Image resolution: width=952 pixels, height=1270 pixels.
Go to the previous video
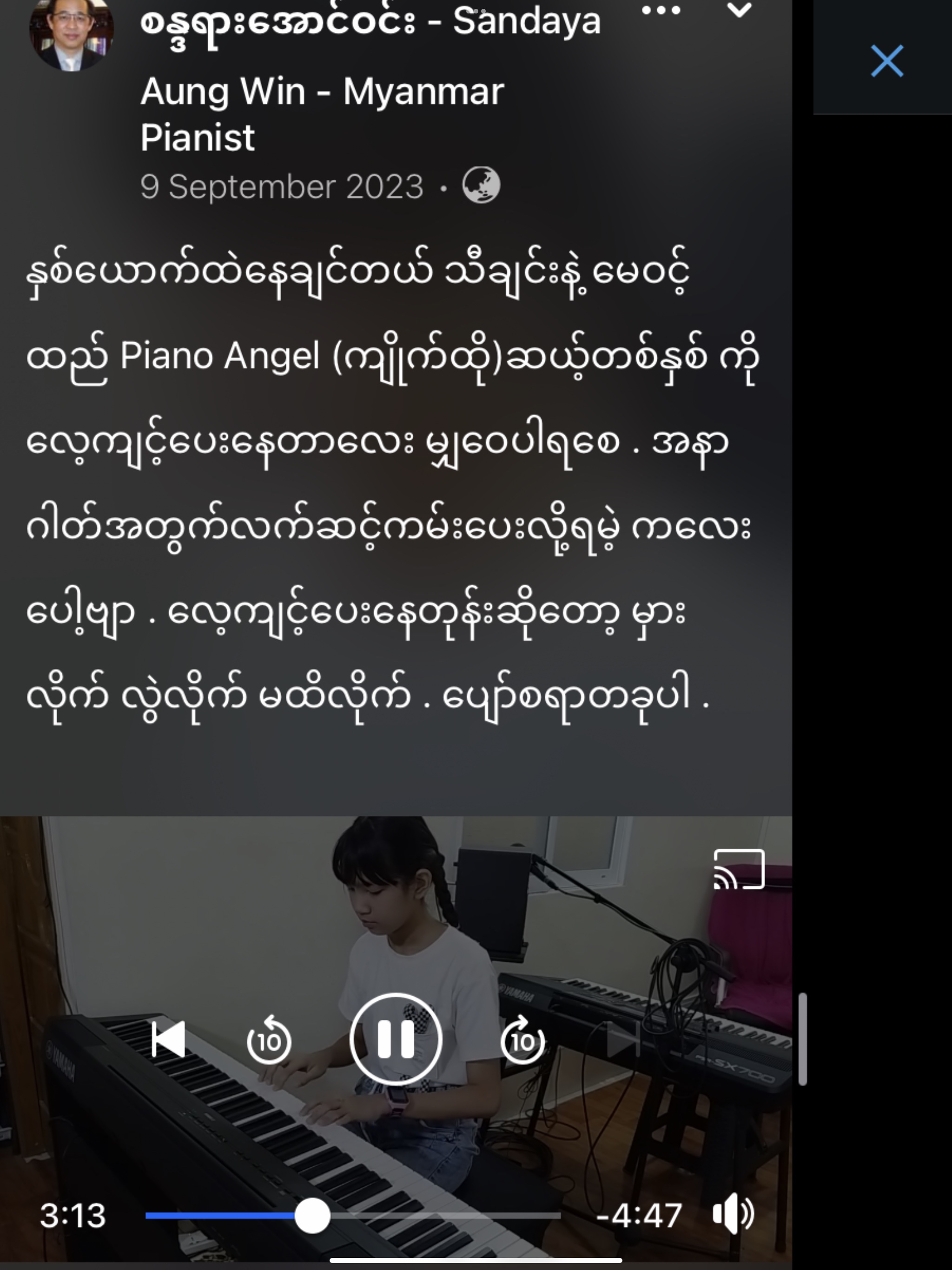(x=168, y=1038)
